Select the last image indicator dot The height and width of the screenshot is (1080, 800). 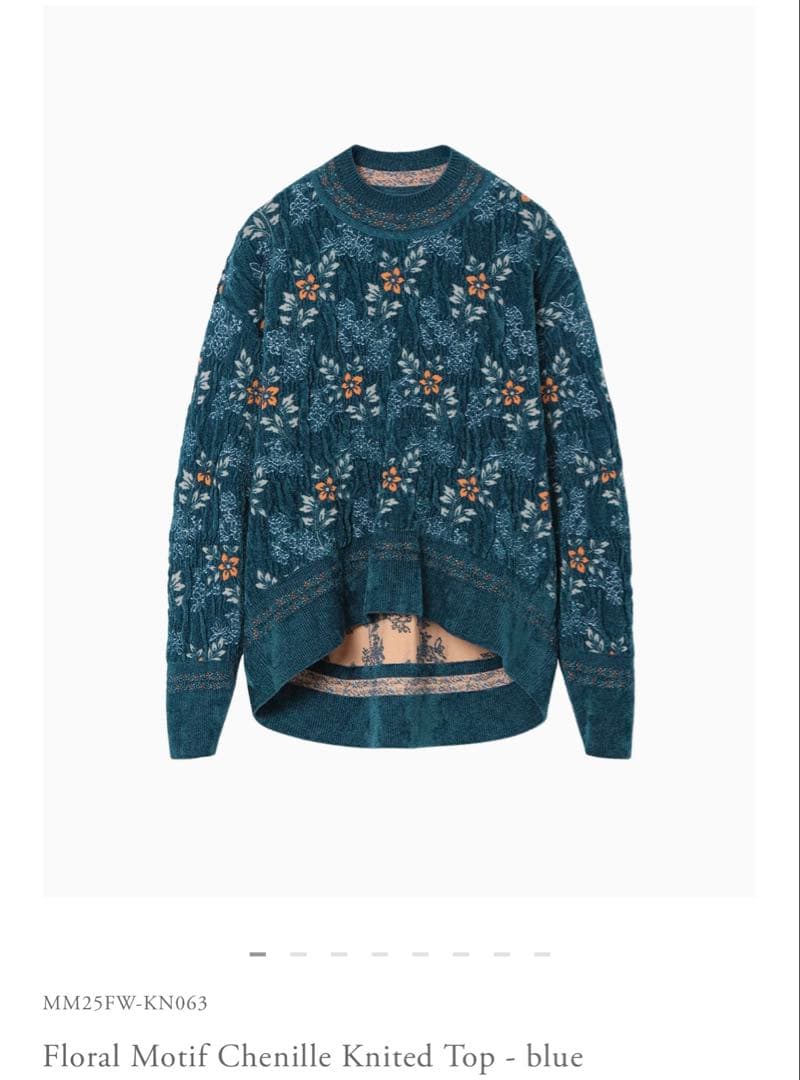point(542,954)
